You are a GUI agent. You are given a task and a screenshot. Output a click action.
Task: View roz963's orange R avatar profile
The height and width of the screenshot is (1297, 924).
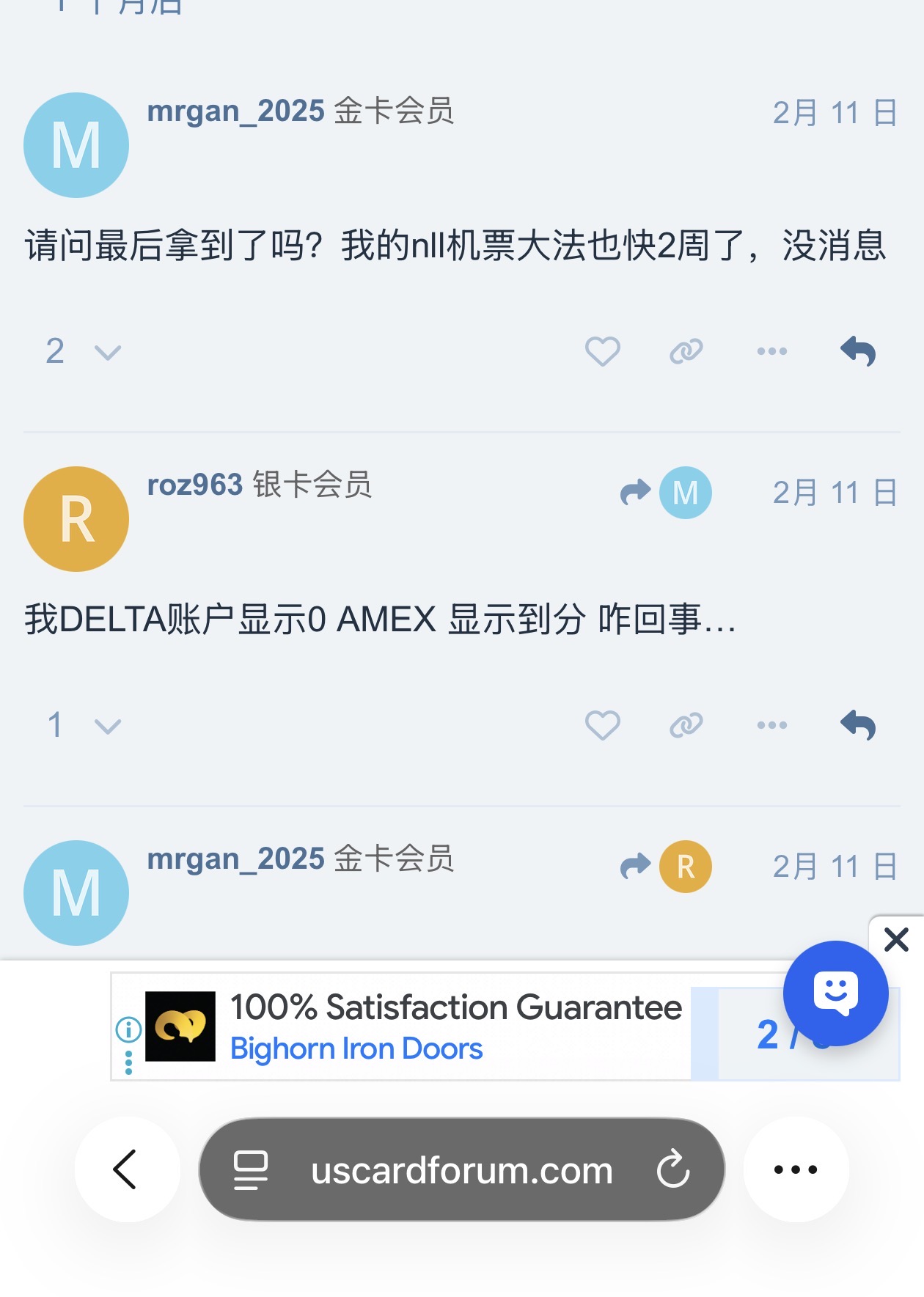(x=76, y=519)
